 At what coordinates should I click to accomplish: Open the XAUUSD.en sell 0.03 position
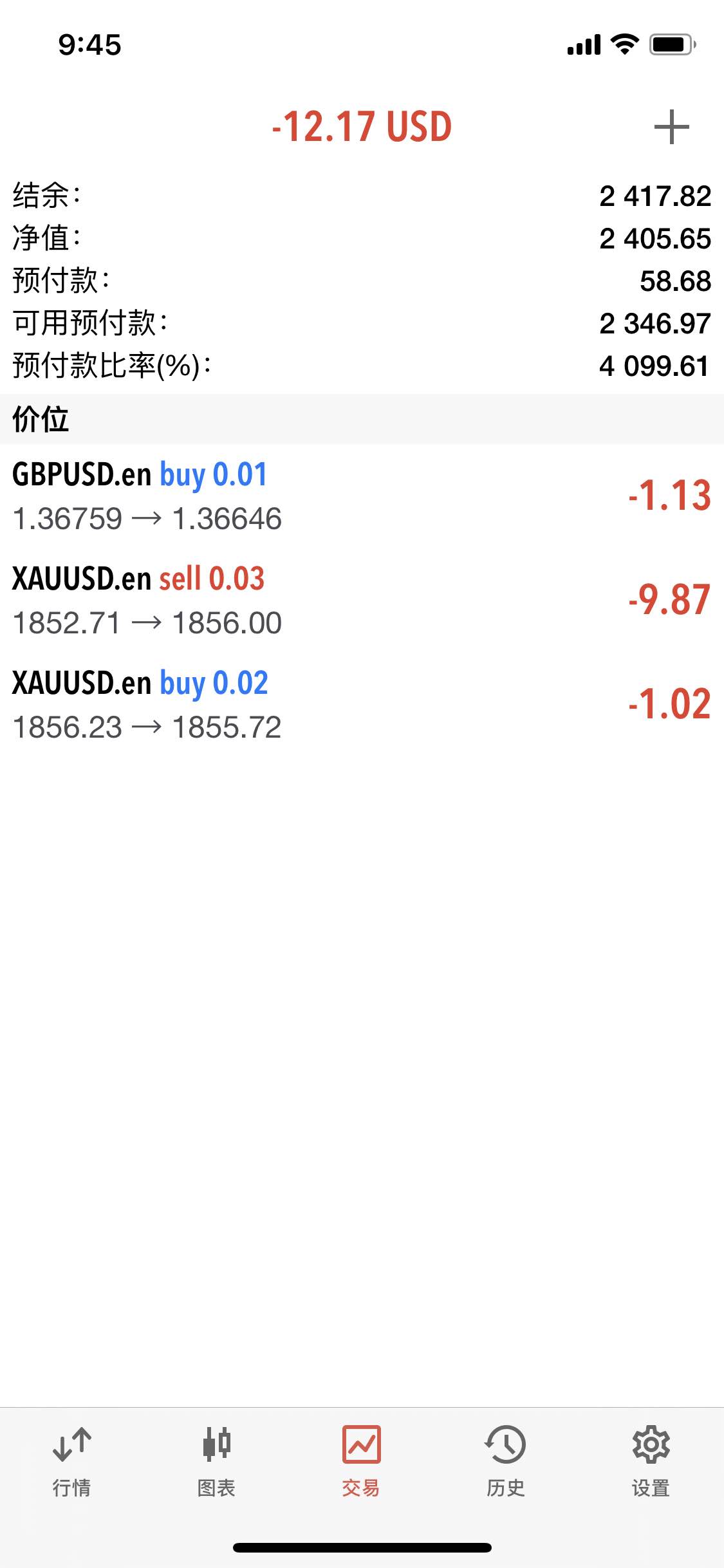[362, 600]
